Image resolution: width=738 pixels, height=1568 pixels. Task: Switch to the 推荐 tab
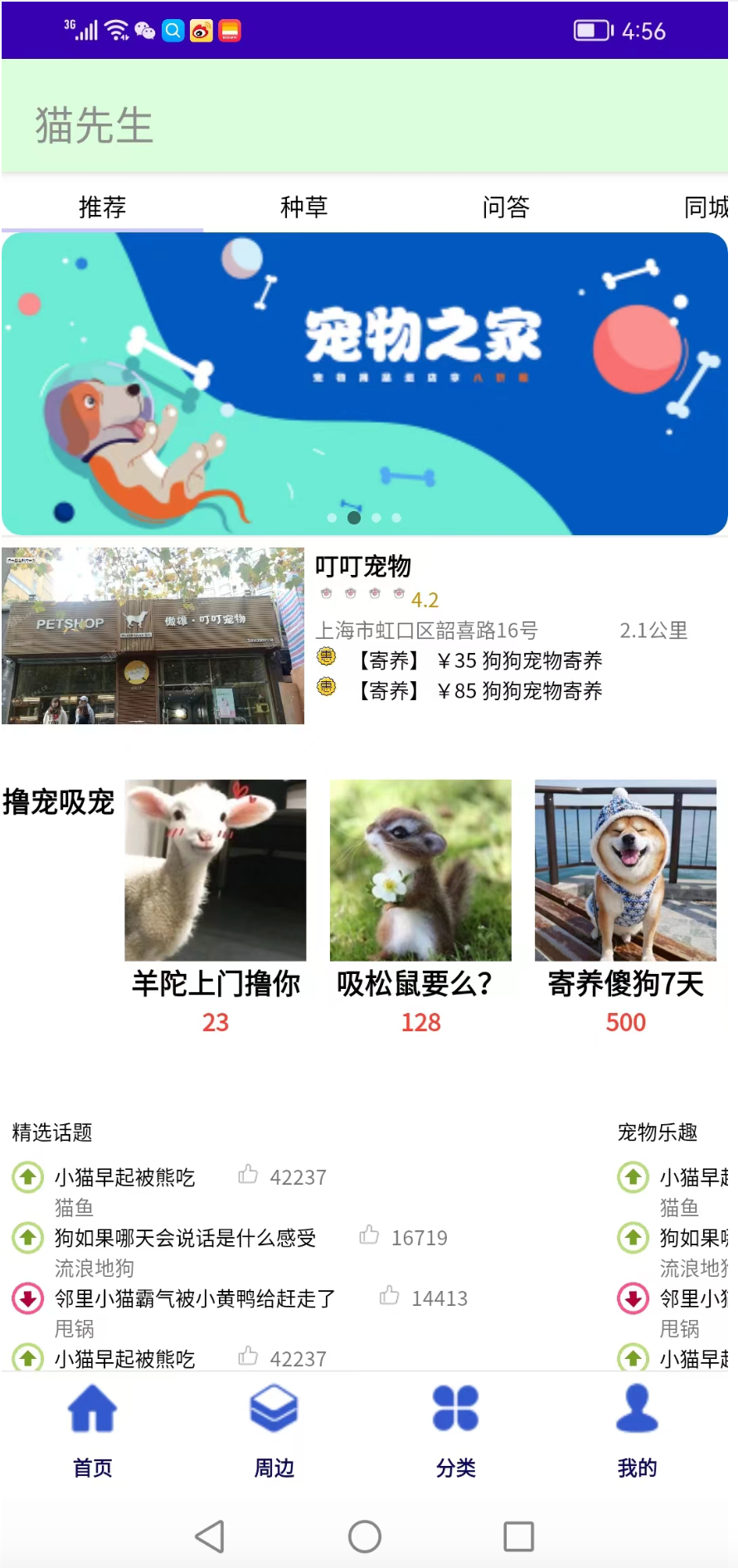[x=102, y=207]
